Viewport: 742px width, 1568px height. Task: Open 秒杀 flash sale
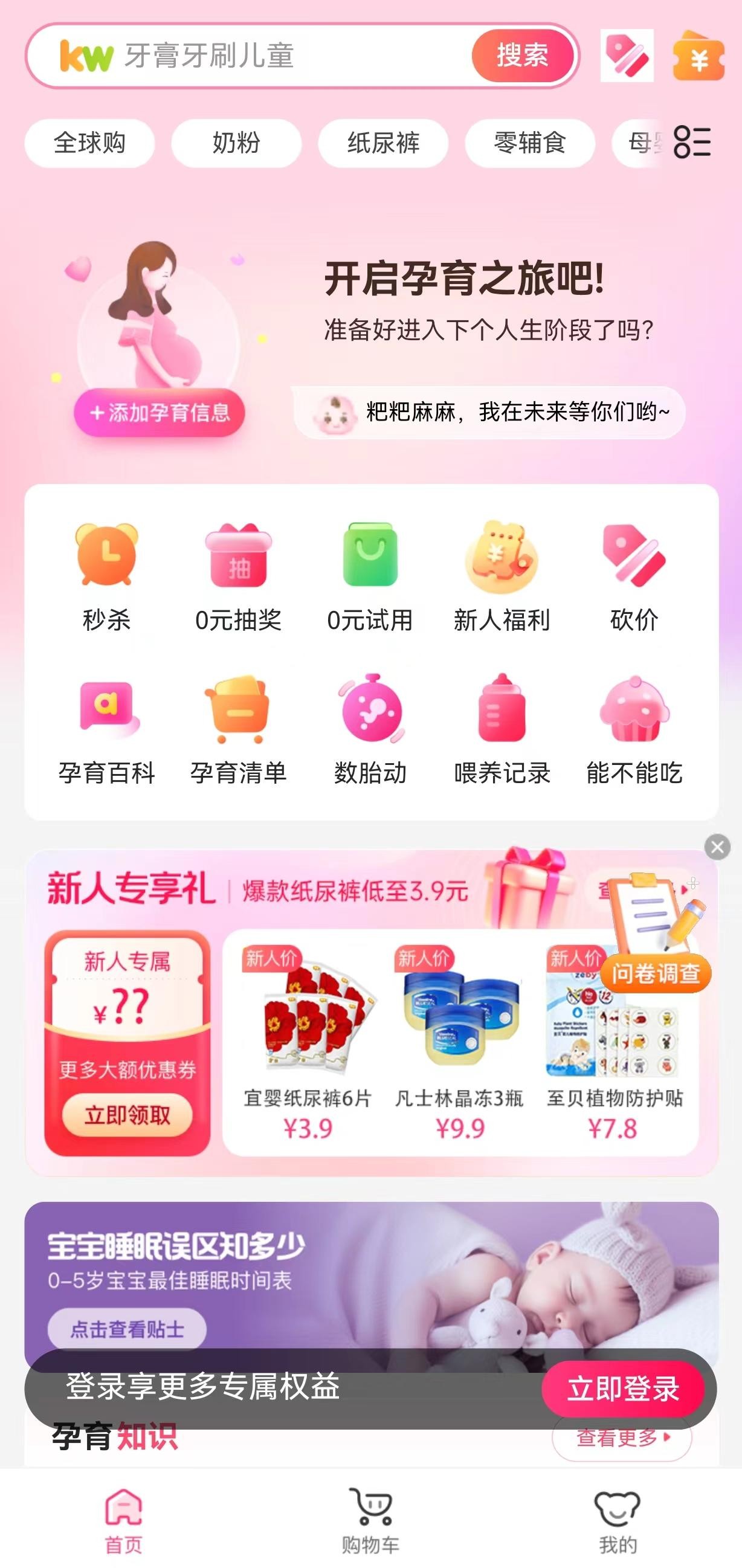pos(106,575)
